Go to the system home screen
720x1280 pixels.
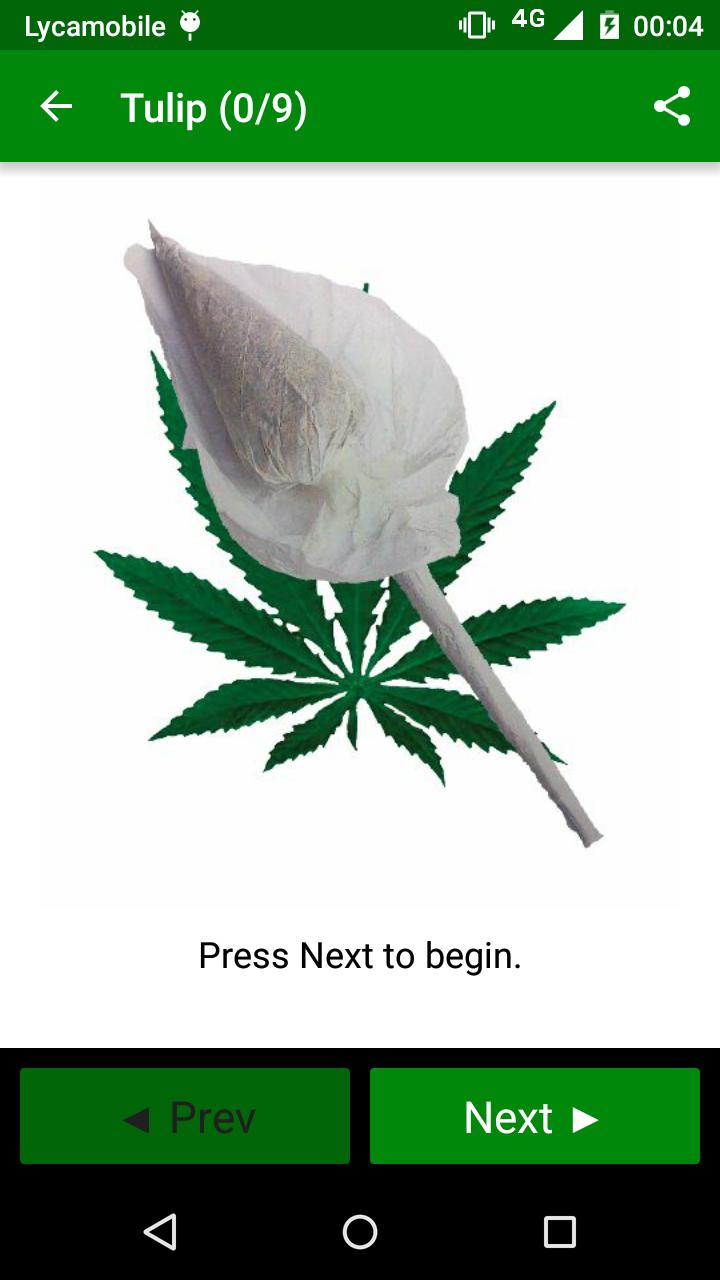(x=360, y=1232)
